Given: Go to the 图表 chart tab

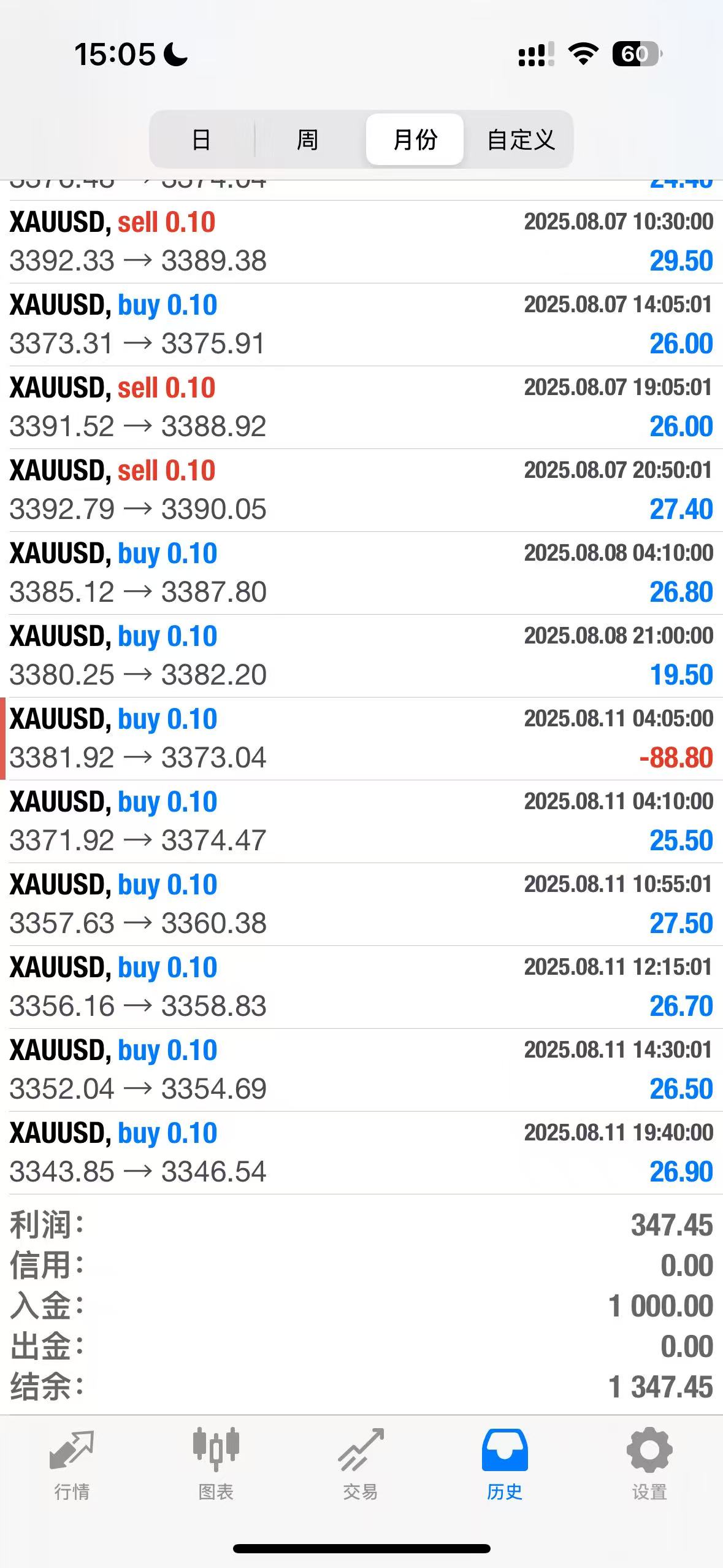Looking at the screenshot, I should 216,1464.
